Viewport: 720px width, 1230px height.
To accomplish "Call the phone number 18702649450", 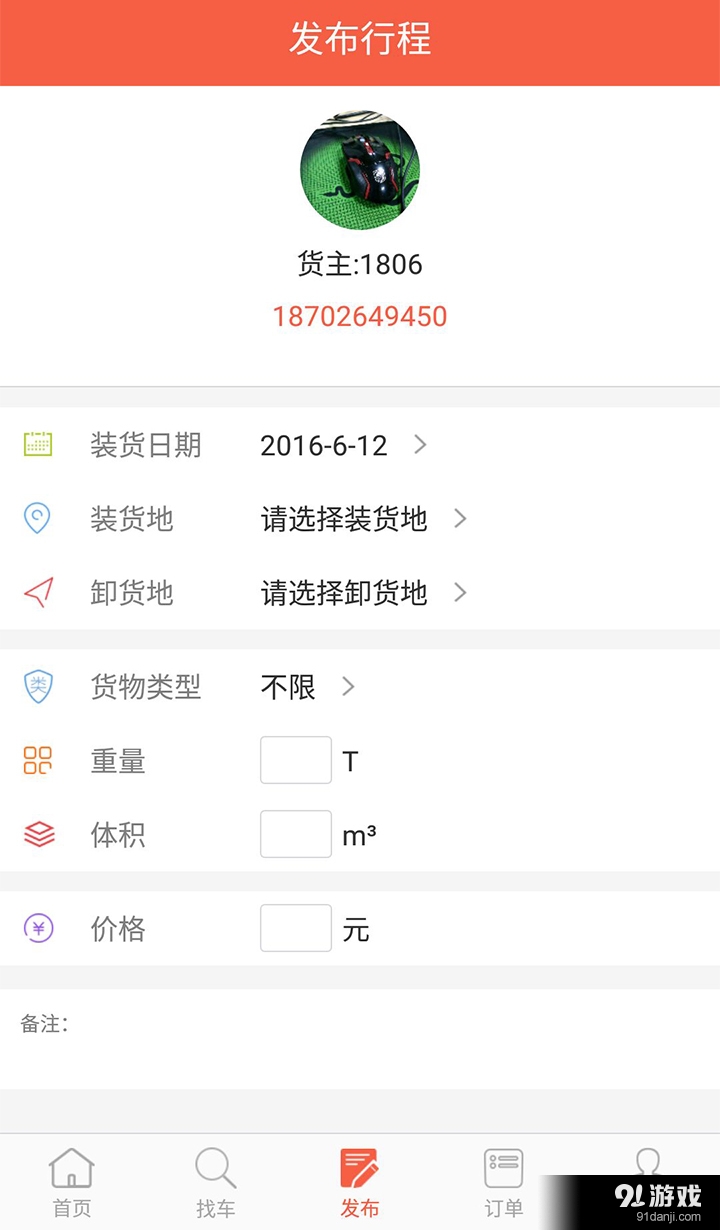I will (359, 316).
